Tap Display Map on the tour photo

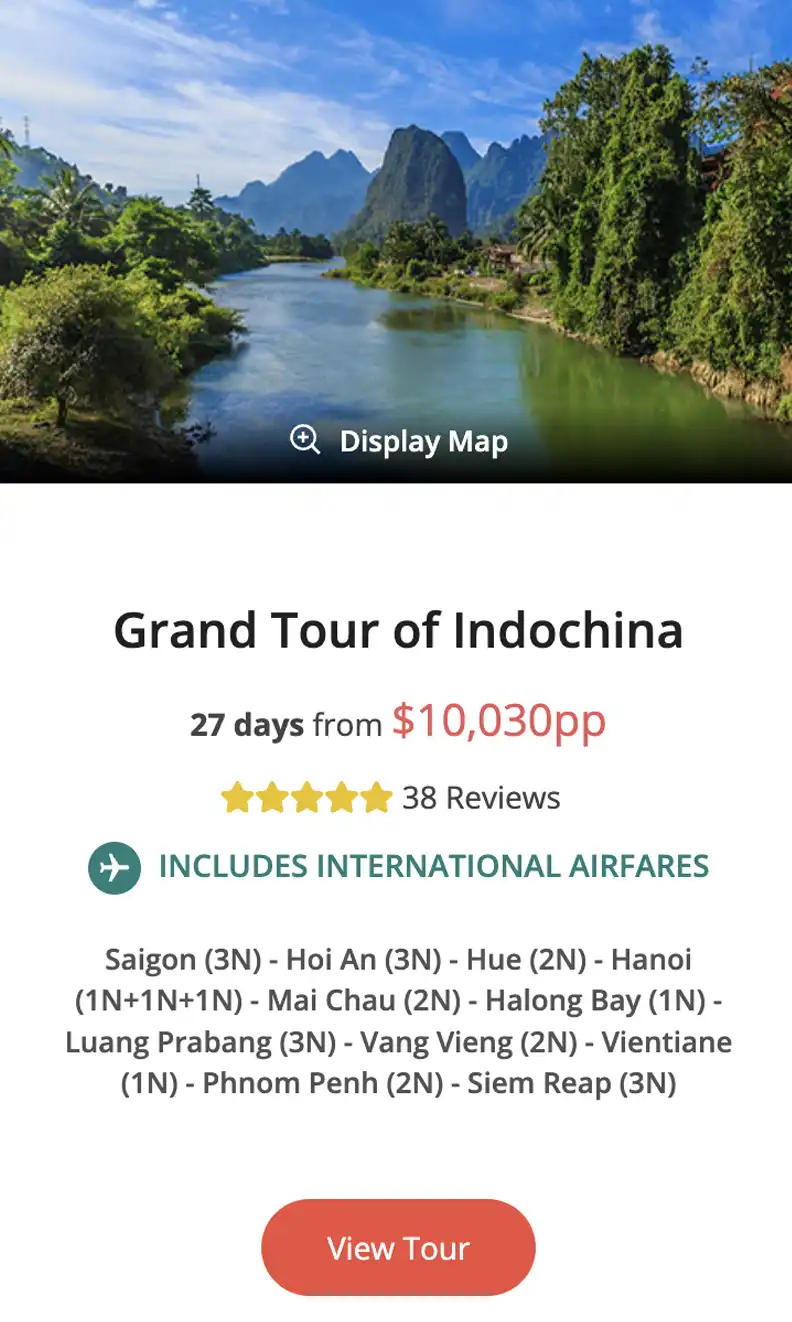pos(400,441)
